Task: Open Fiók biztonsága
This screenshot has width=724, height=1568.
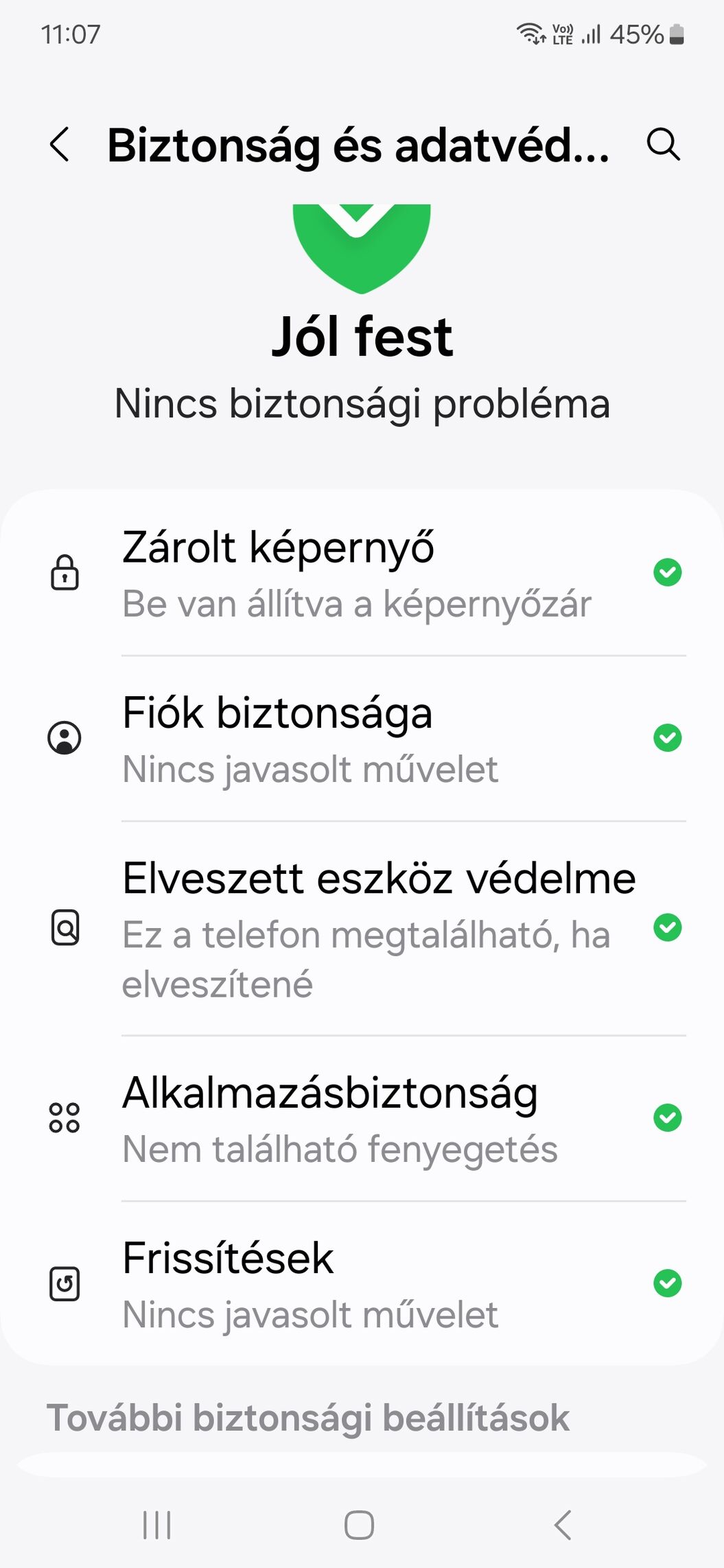Action: (362, 739)
